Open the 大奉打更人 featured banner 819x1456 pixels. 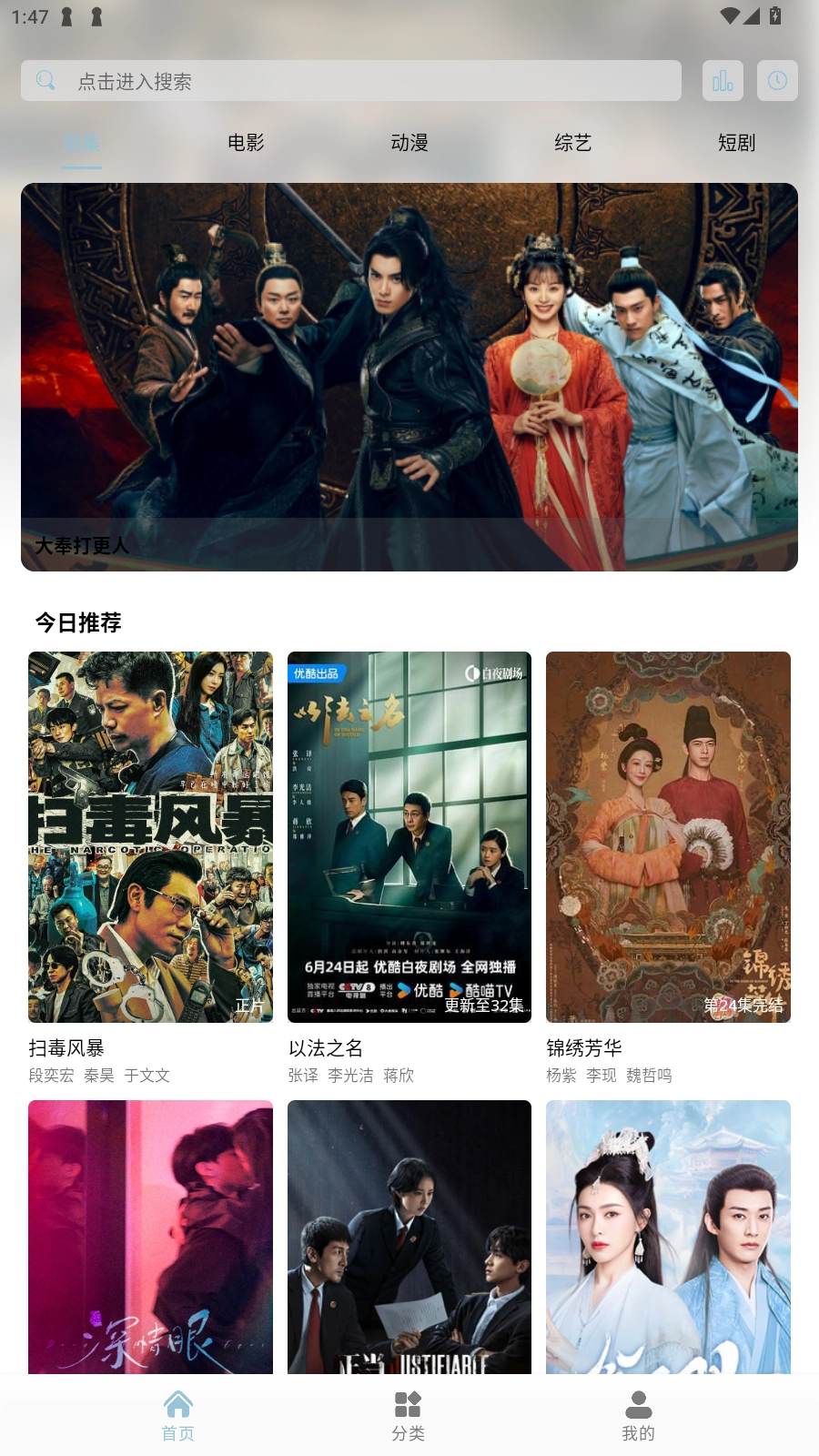coord(409,377)
